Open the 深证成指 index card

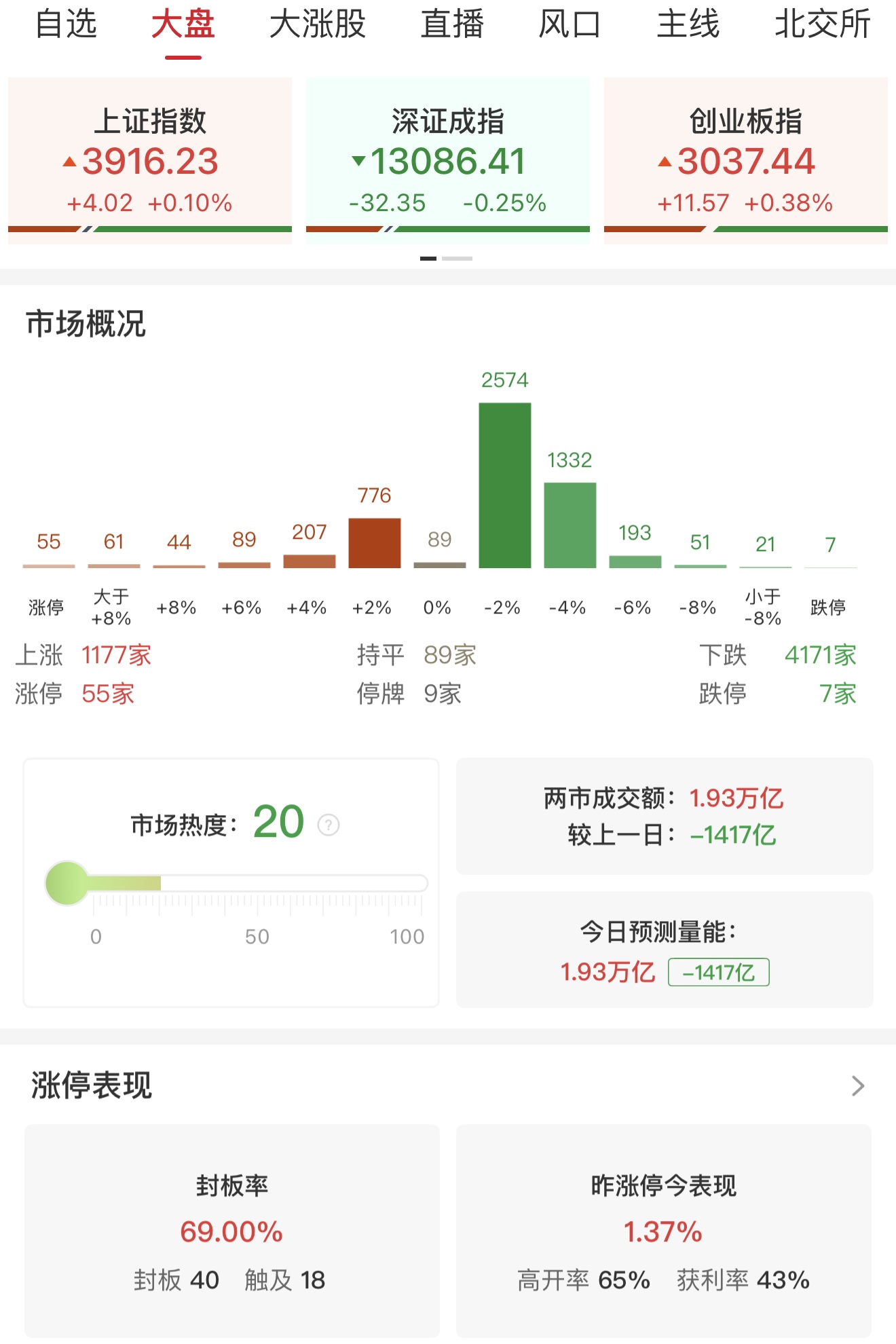pos(447,160)
